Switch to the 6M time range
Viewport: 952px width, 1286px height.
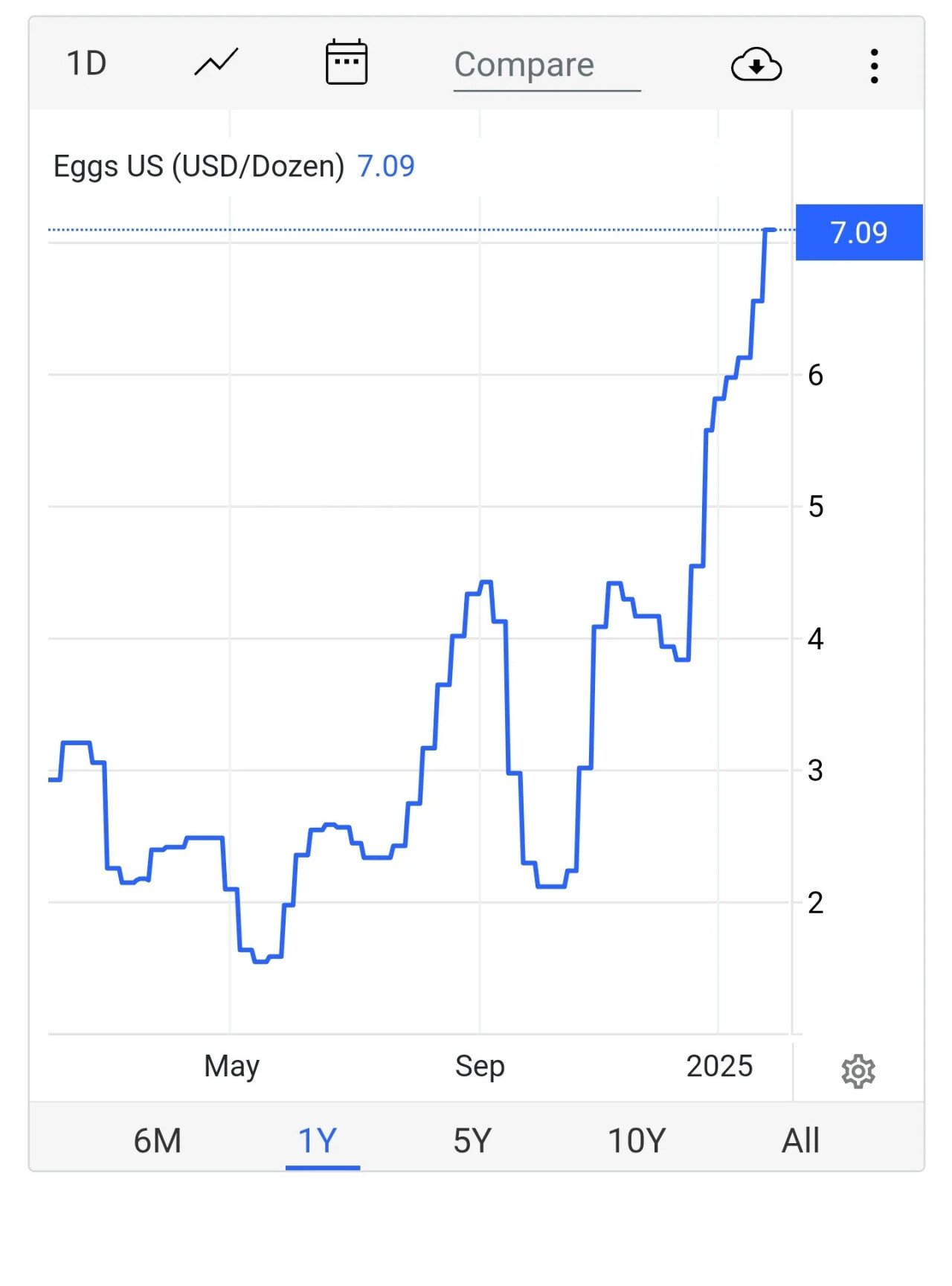(158, 1140)
